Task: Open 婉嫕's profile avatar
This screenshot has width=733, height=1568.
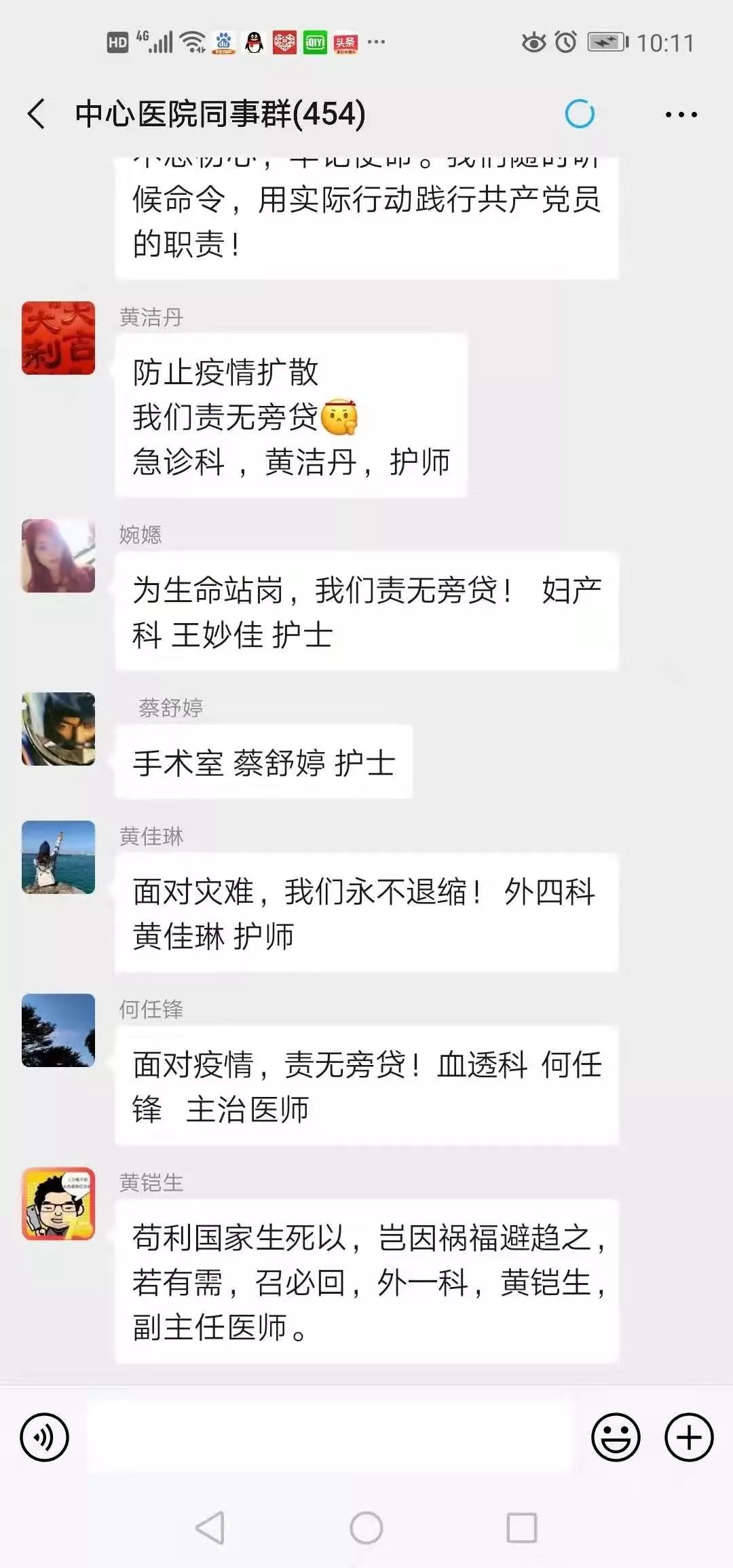Action: (58, 556)
